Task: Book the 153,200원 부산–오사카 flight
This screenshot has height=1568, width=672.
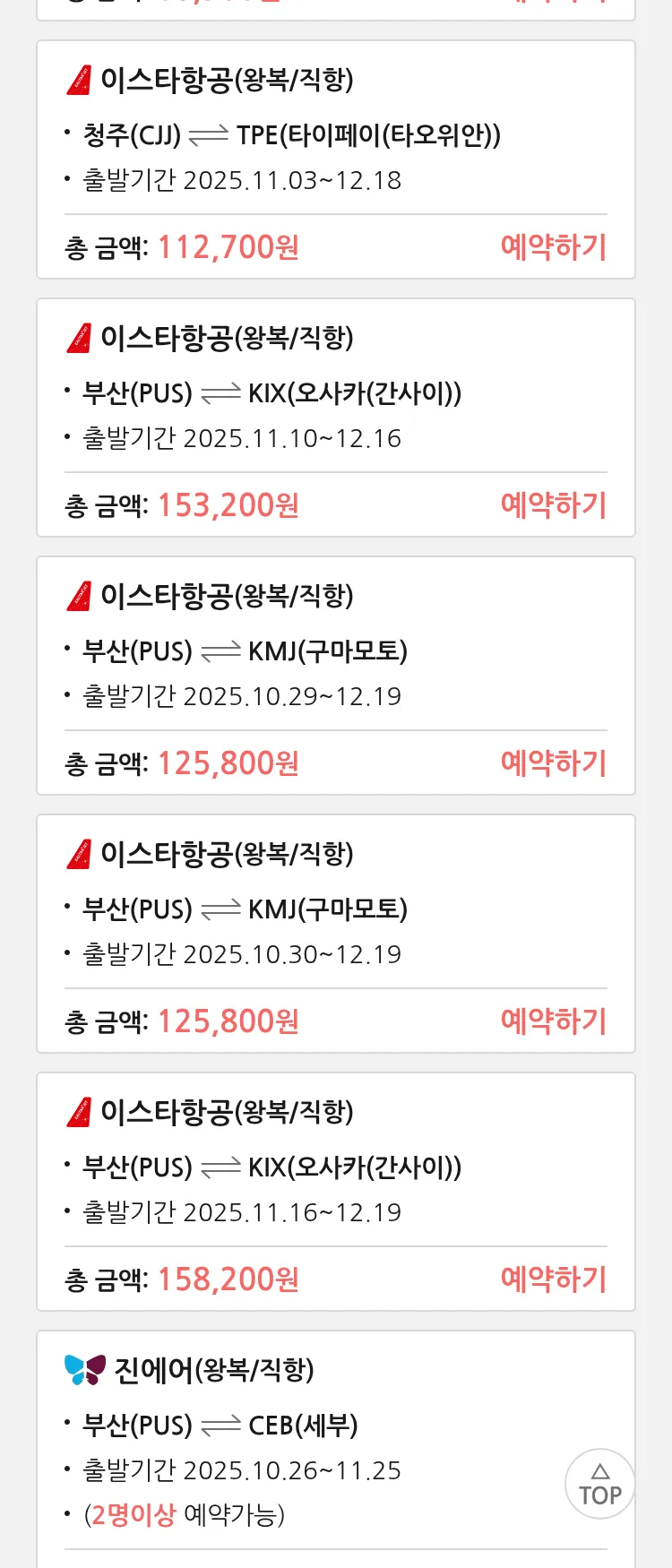Action: [x=553, y=505]
